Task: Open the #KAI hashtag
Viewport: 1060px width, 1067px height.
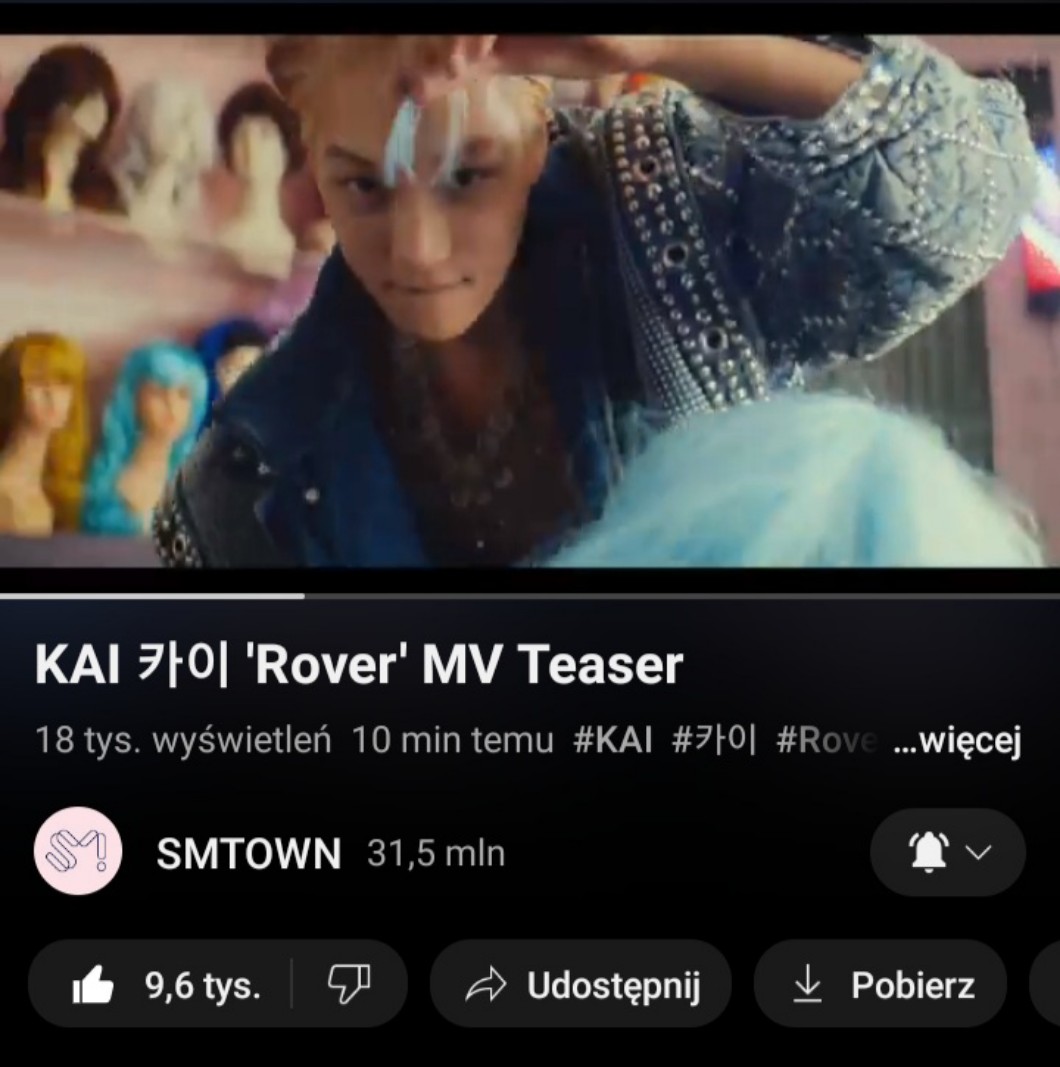Action: tap(612, 741)
